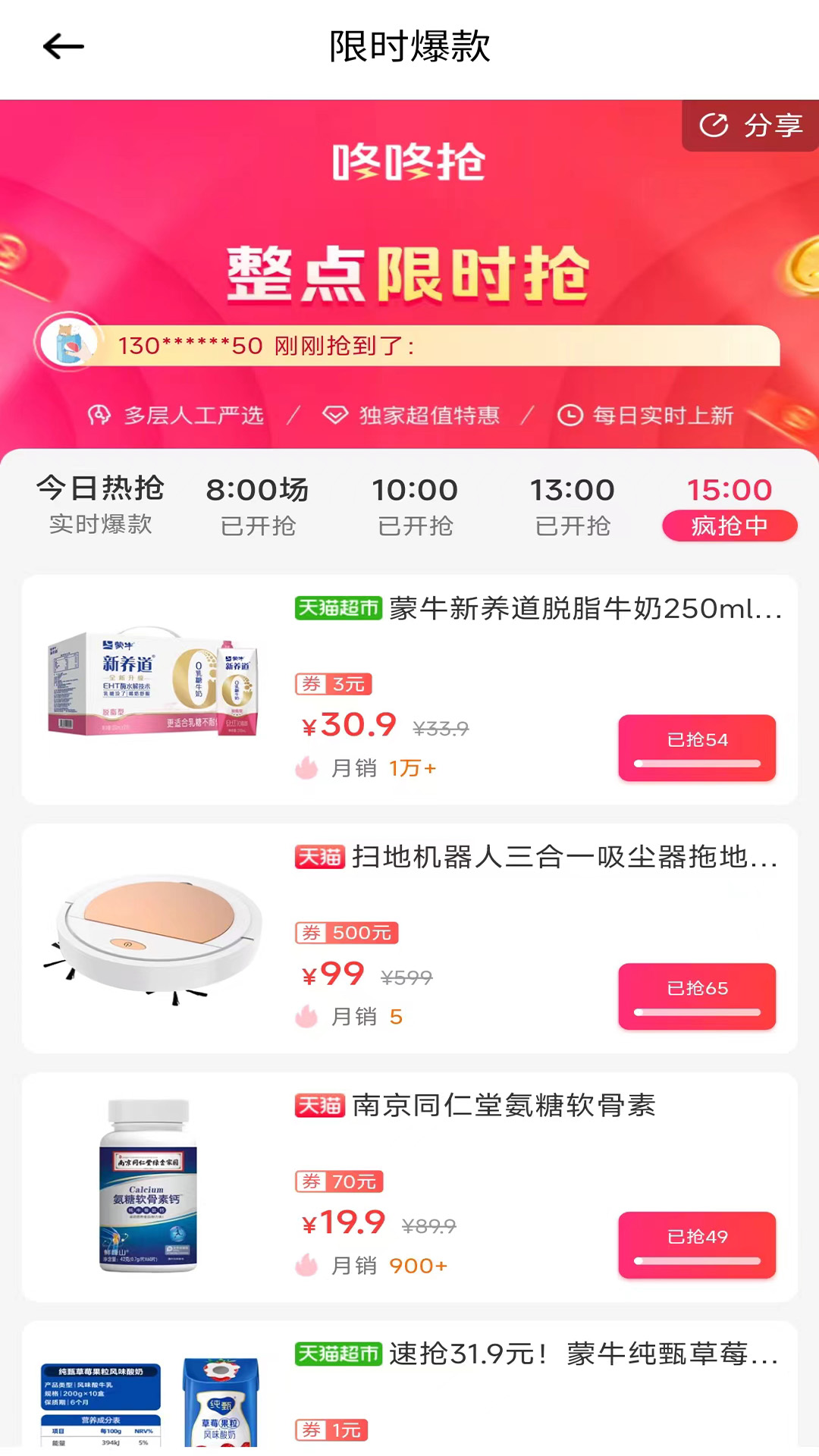Viewport: 819px width, 1456px height.
Task: Select the 8:00场 session tab
Action: point(259,504)
